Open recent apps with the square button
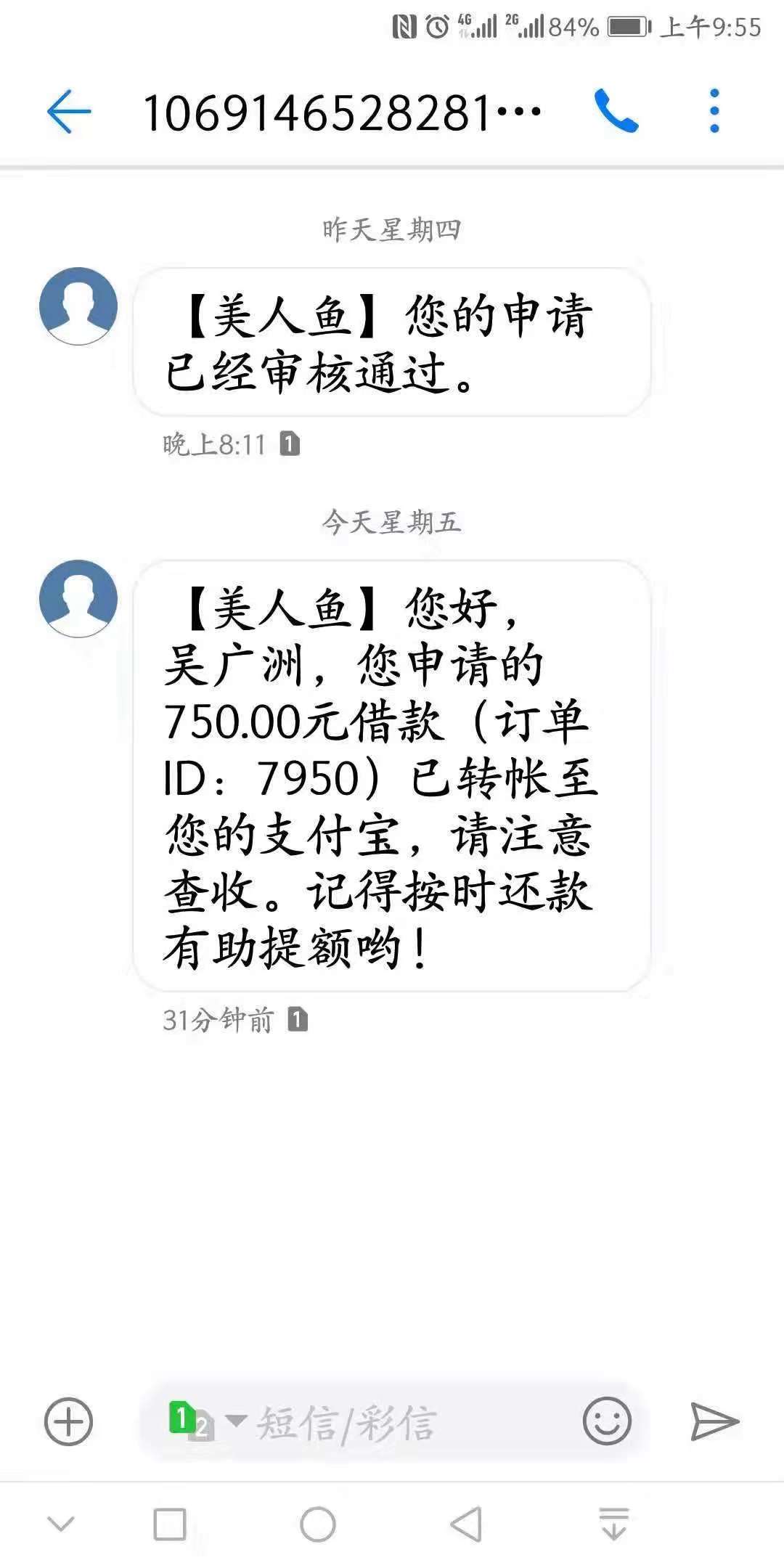 coord(170,1524)
